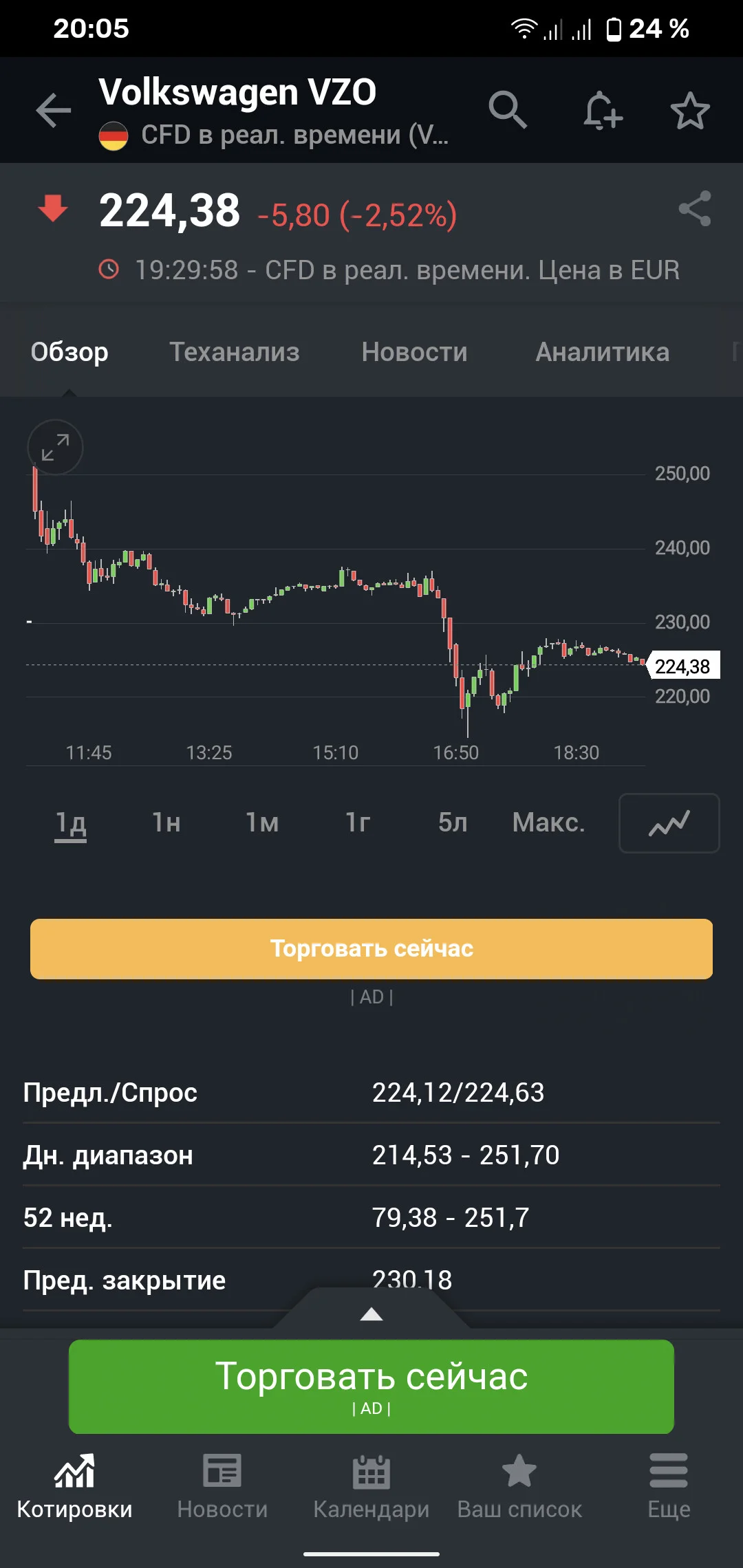Open search with the magnifier icon

point(508,109)
